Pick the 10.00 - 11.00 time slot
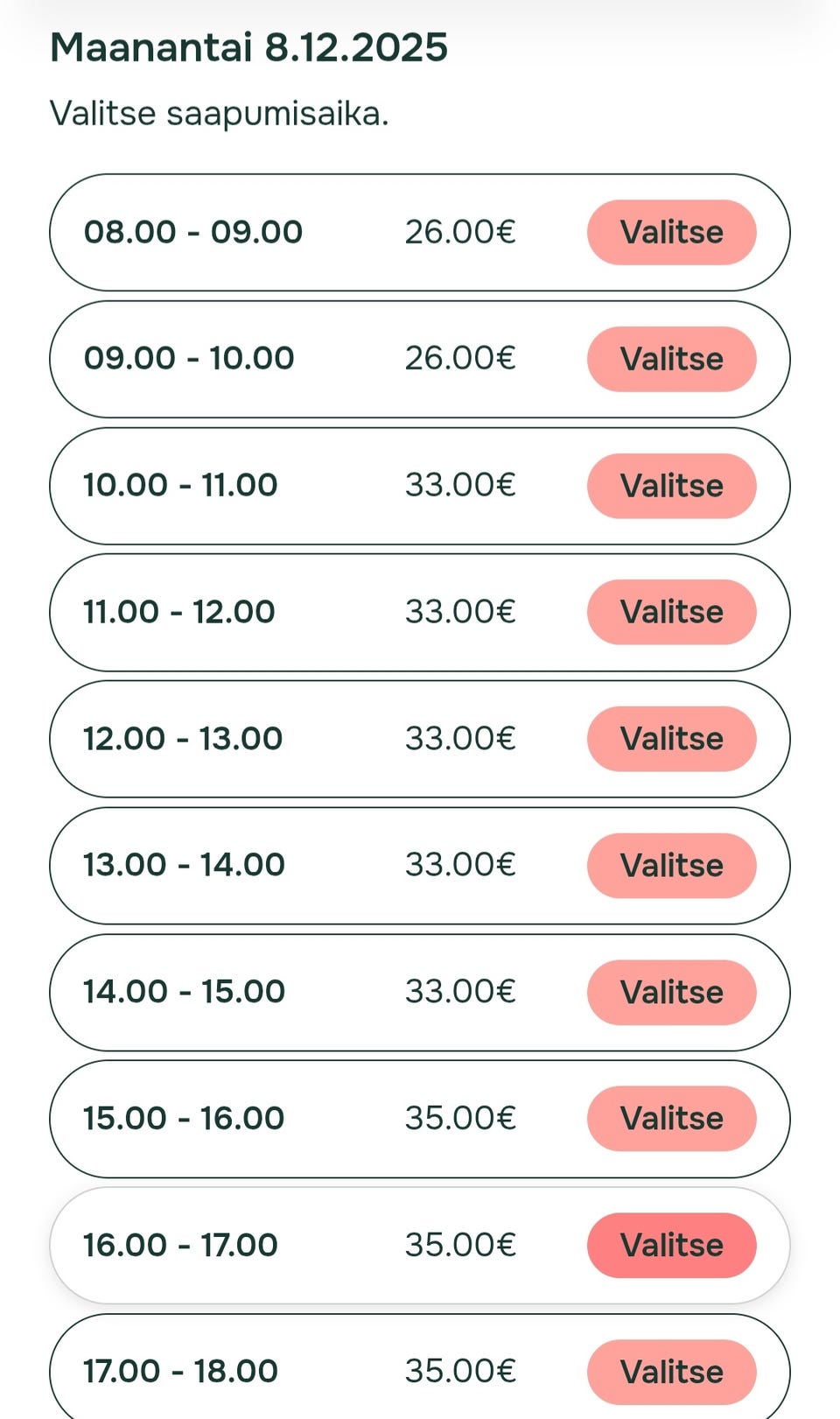 click(x=671, y=486)
